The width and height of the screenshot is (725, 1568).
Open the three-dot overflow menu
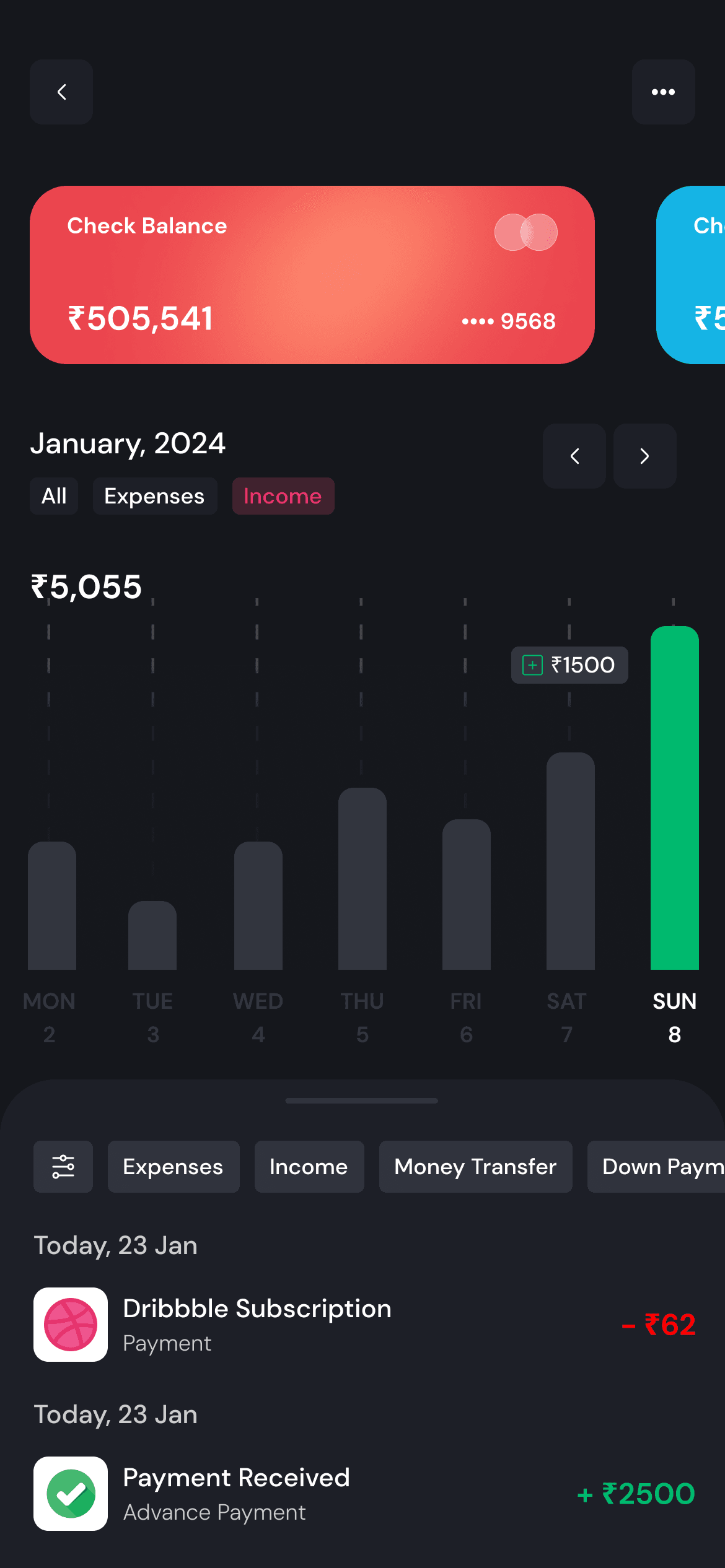click(x=663, y=92)
